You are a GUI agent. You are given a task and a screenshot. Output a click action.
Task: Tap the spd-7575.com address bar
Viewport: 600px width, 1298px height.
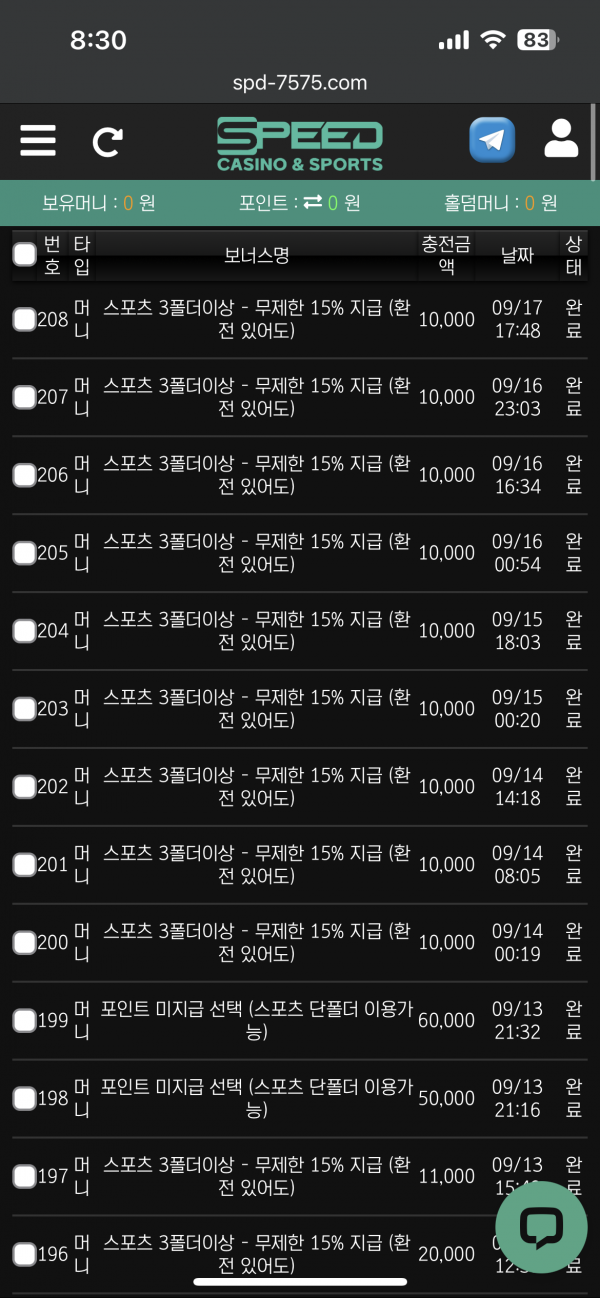300,83
